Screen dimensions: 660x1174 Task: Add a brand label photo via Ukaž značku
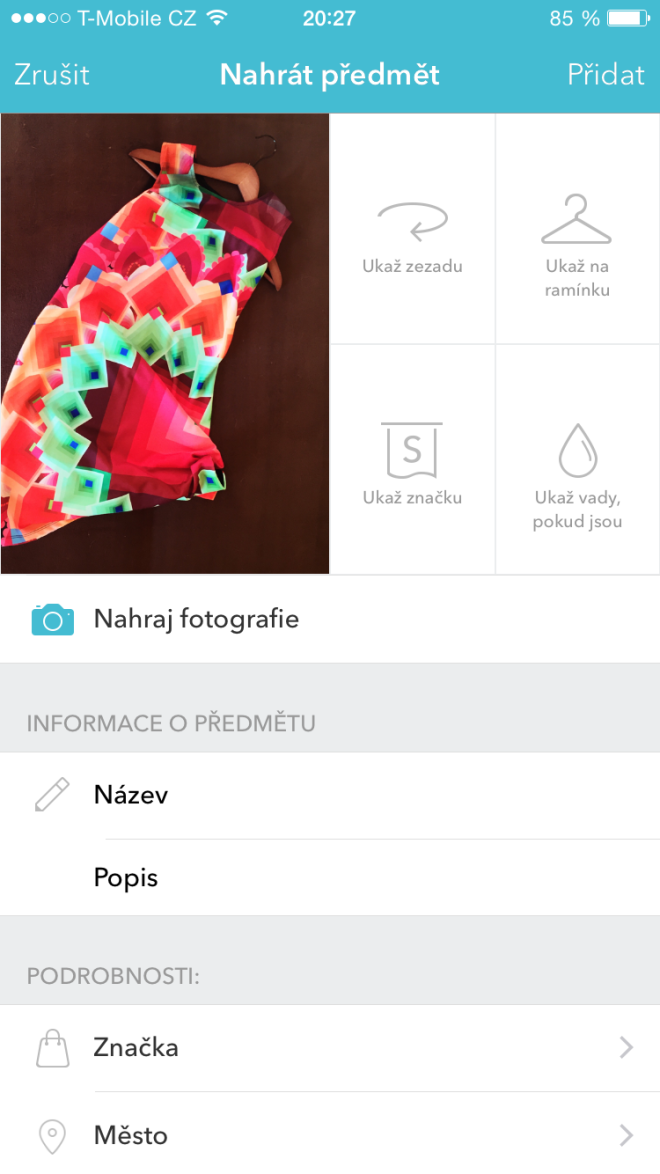click(412, 460)
